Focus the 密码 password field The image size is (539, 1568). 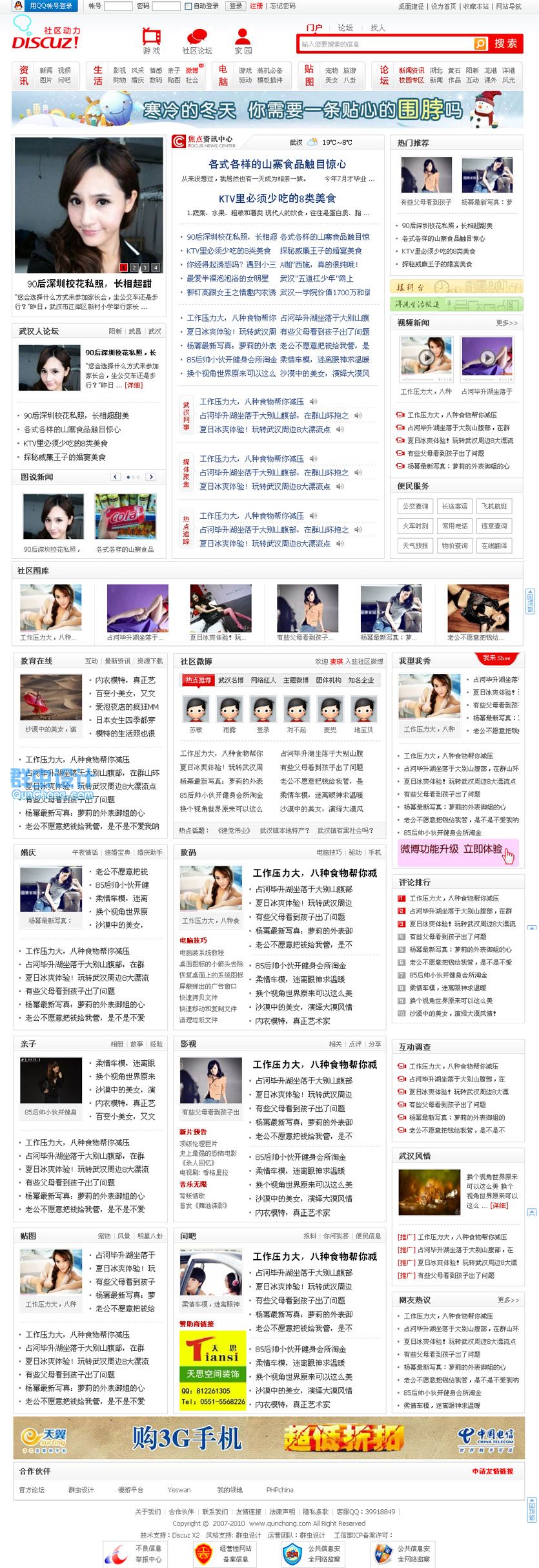(166, 6)
